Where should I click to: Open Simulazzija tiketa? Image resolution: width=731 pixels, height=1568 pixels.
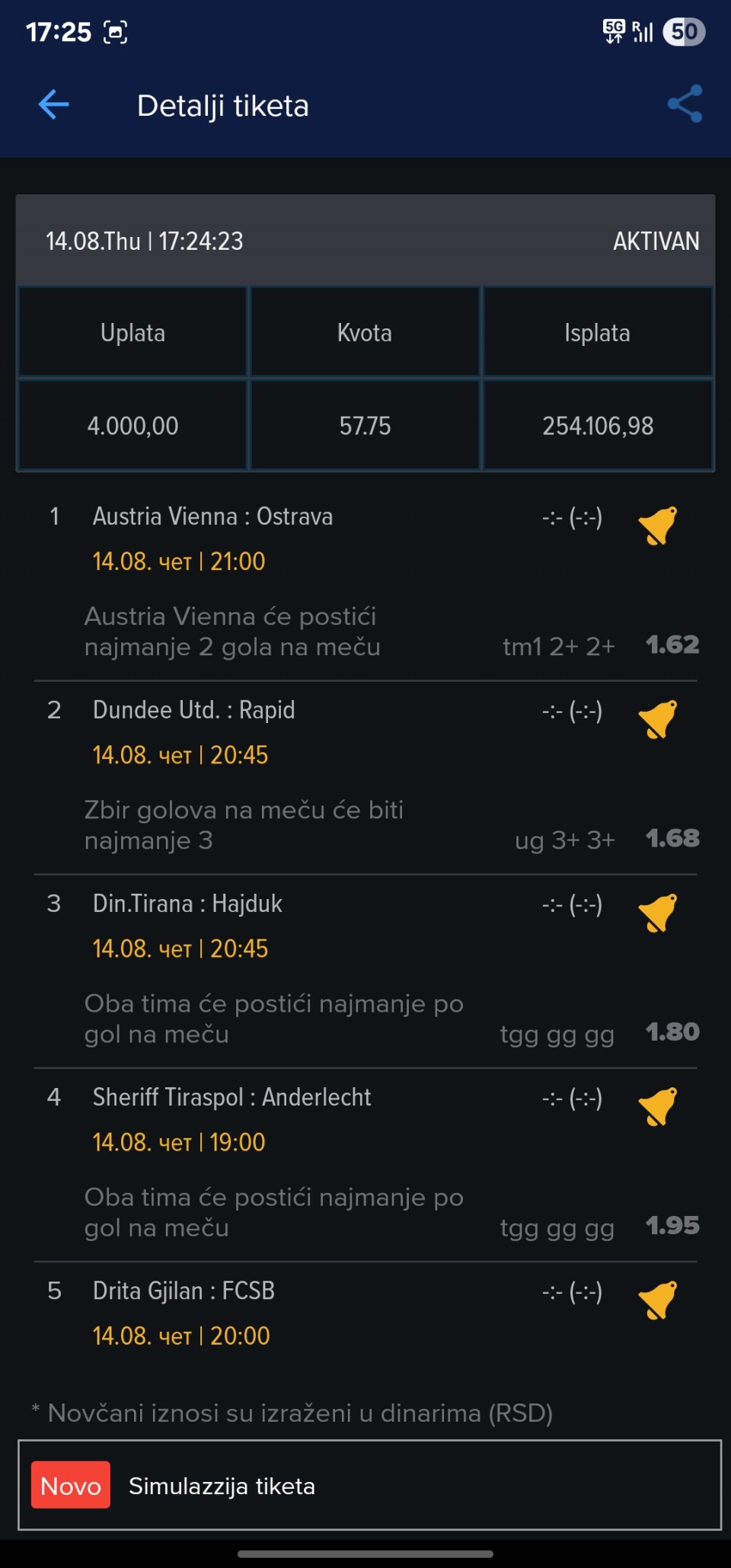(x=369, y=1485)
